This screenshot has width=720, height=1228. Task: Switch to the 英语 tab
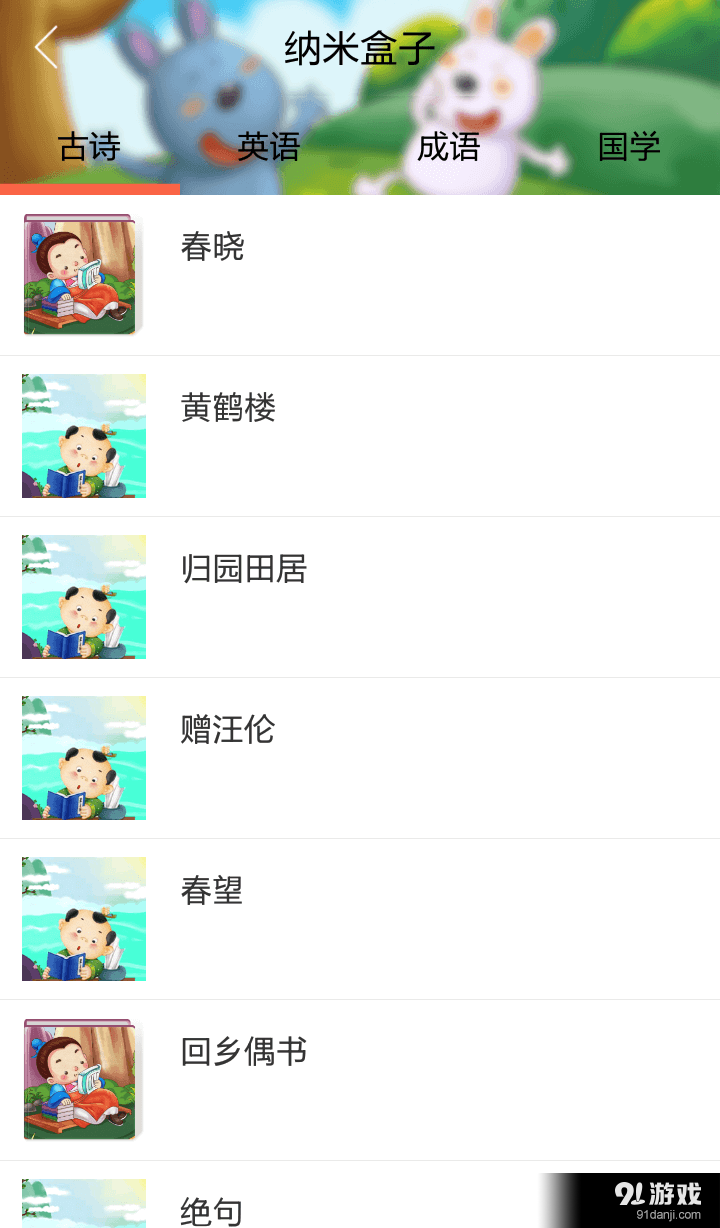[269, 147]
